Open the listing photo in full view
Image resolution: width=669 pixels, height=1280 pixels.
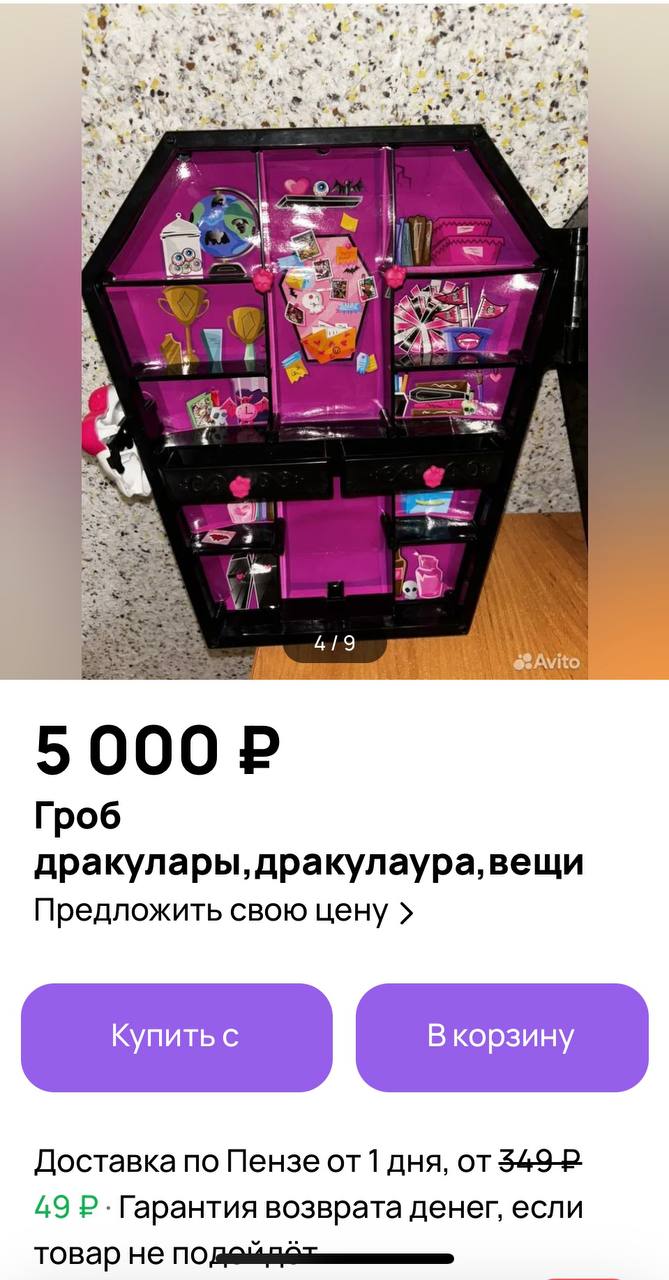point(334,340)
